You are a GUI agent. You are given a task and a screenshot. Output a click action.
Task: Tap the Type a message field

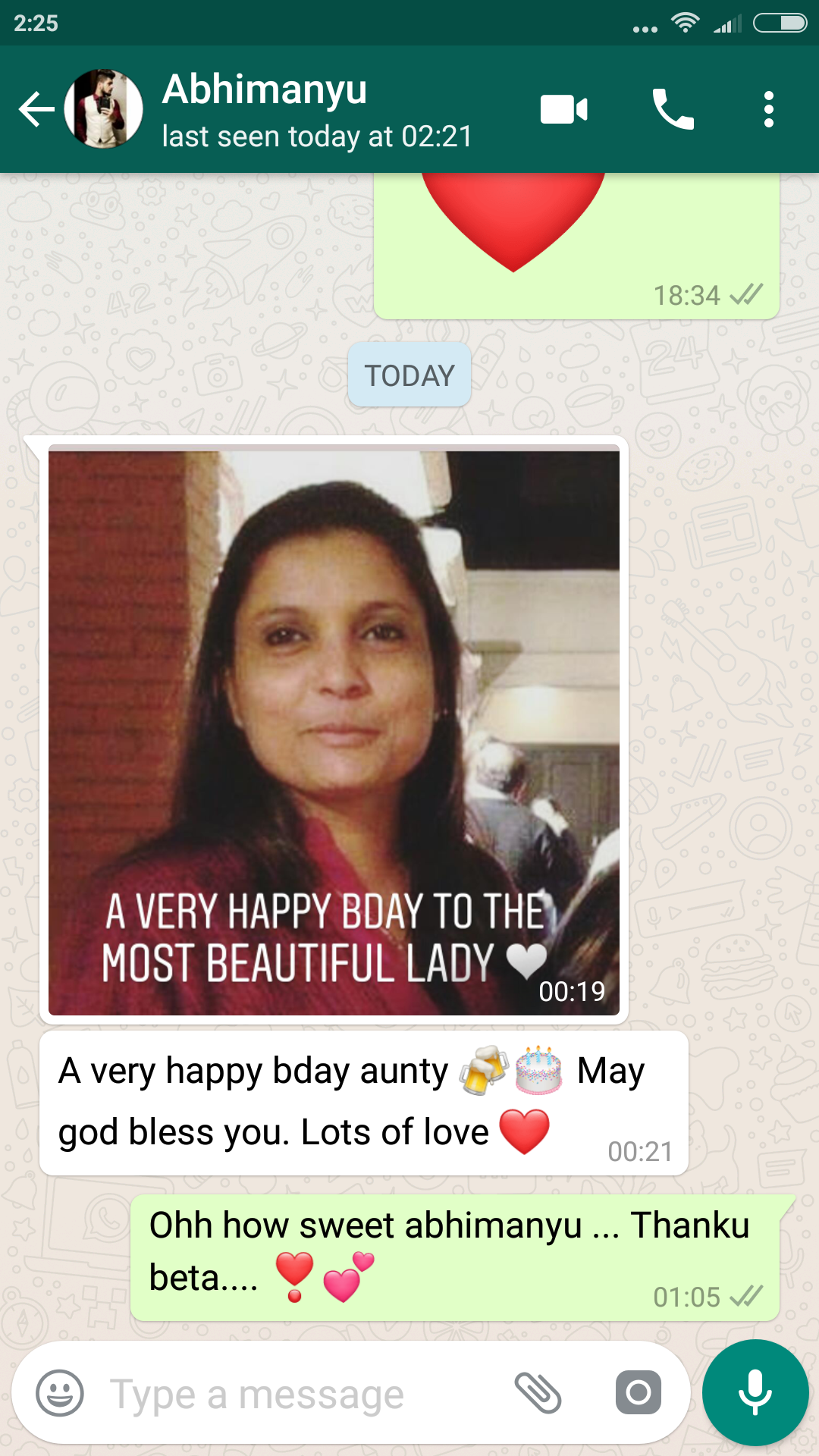tap(296, 1395)
